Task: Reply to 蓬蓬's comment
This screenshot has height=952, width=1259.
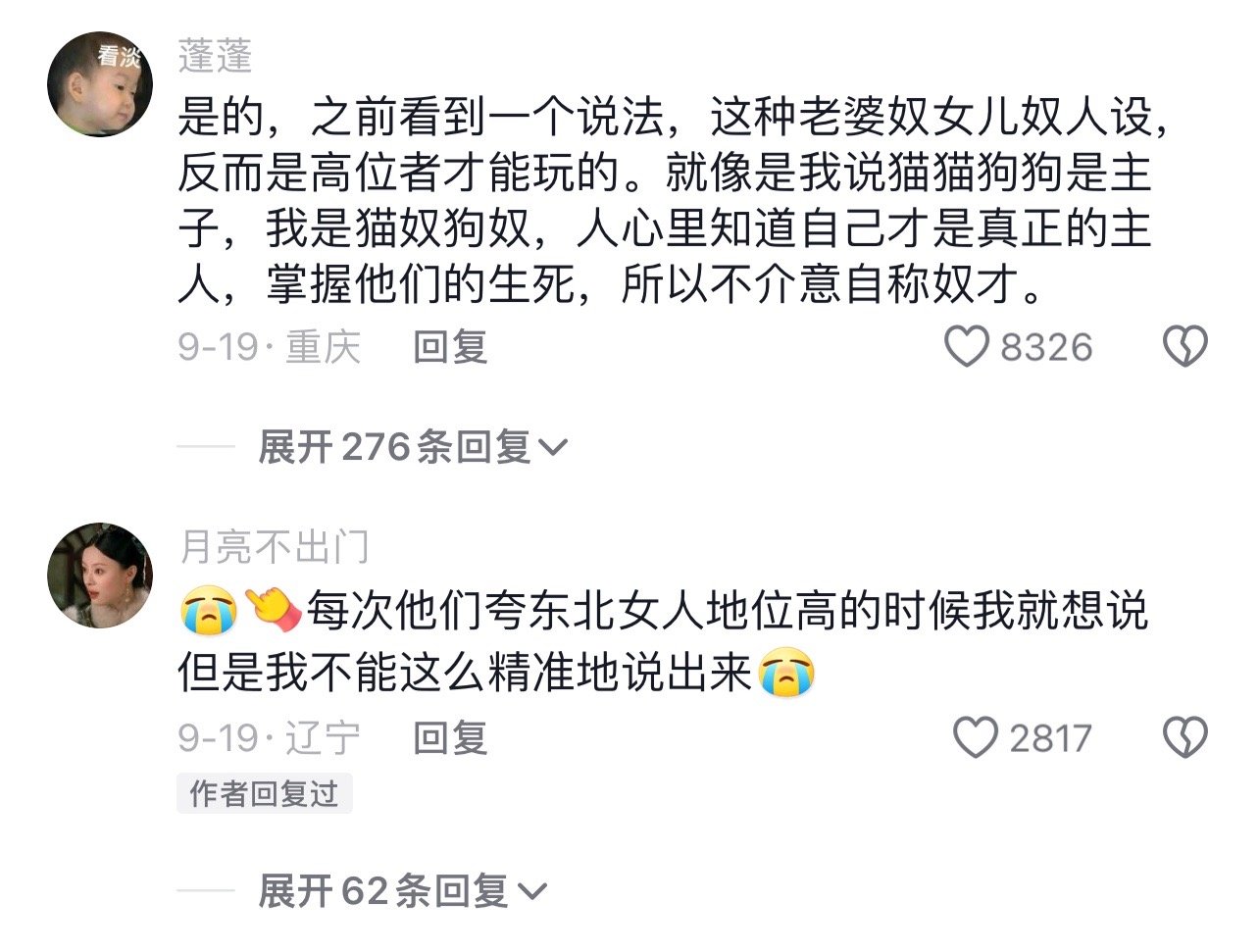Action: point(450,347)
